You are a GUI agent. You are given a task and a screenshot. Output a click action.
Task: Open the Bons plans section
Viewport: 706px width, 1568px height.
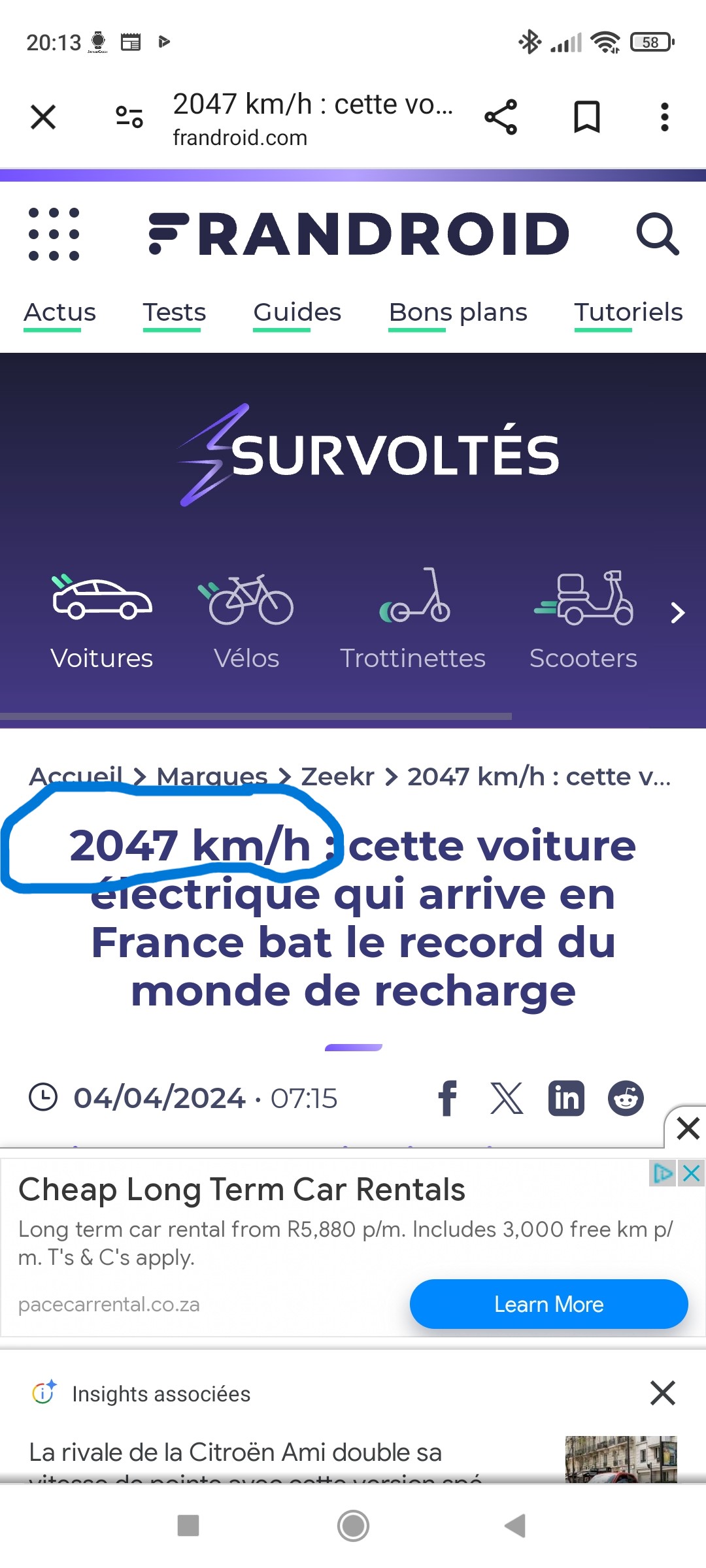pyautogui.click(x=458, y=313)
